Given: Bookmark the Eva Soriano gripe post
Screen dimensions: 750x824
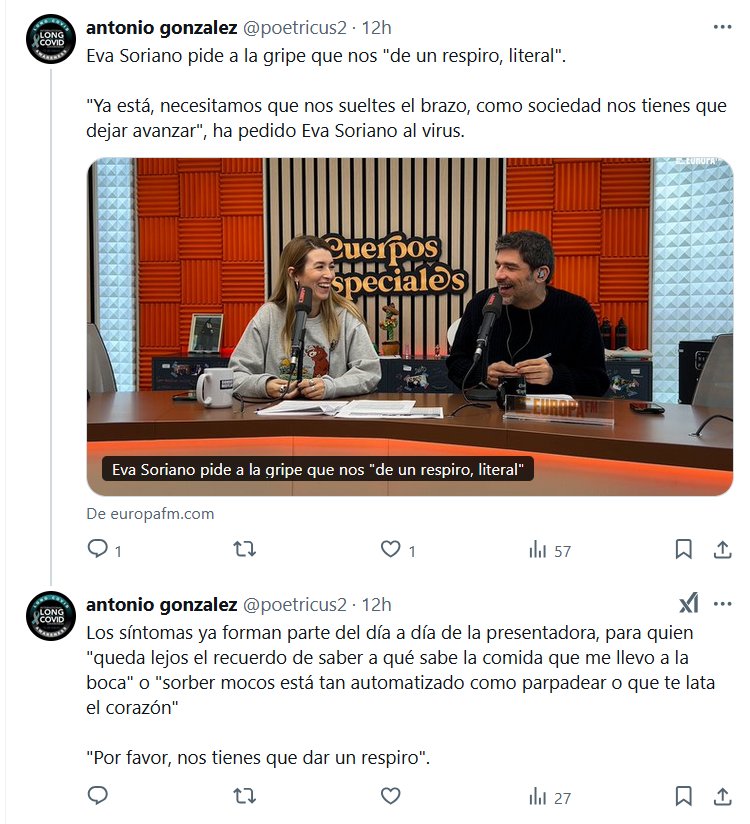Looking at the screenshot, I should 683,549.
